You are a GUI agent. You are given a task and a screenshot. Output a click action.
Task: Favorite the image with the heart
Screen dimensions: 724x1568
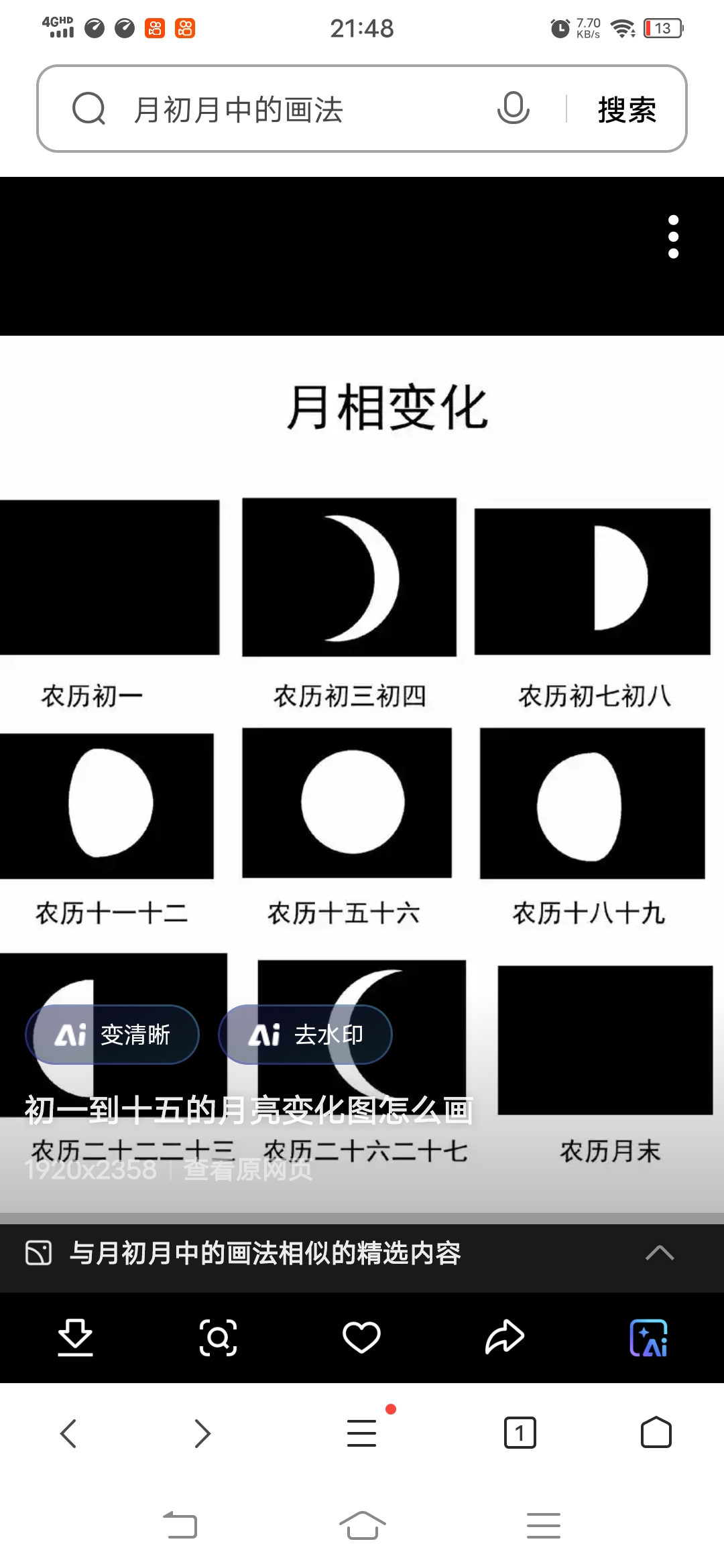pos(361,1337)
